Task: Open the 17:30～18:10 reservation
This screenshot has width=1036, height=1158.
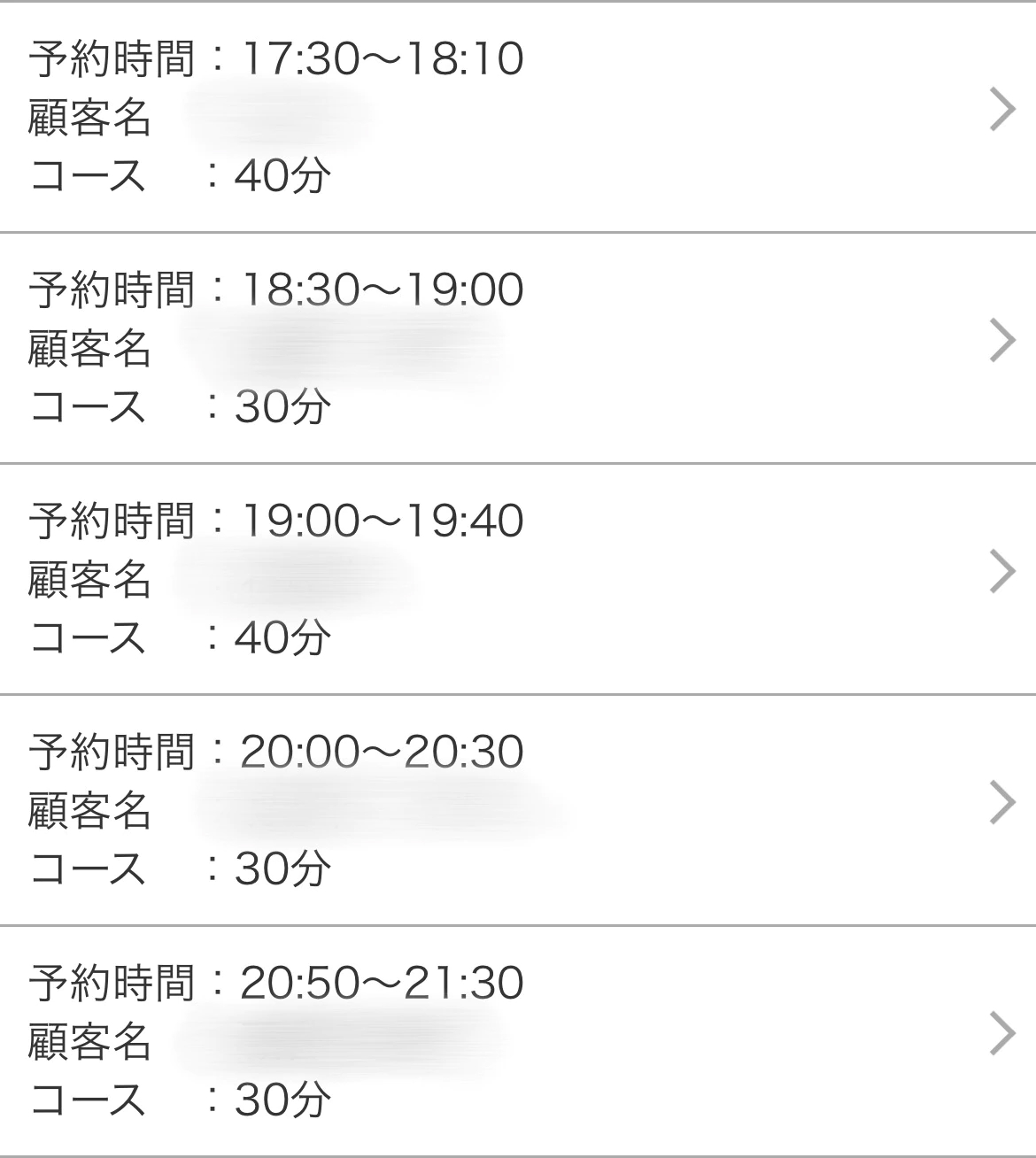Action: click(x=518, y=116)
